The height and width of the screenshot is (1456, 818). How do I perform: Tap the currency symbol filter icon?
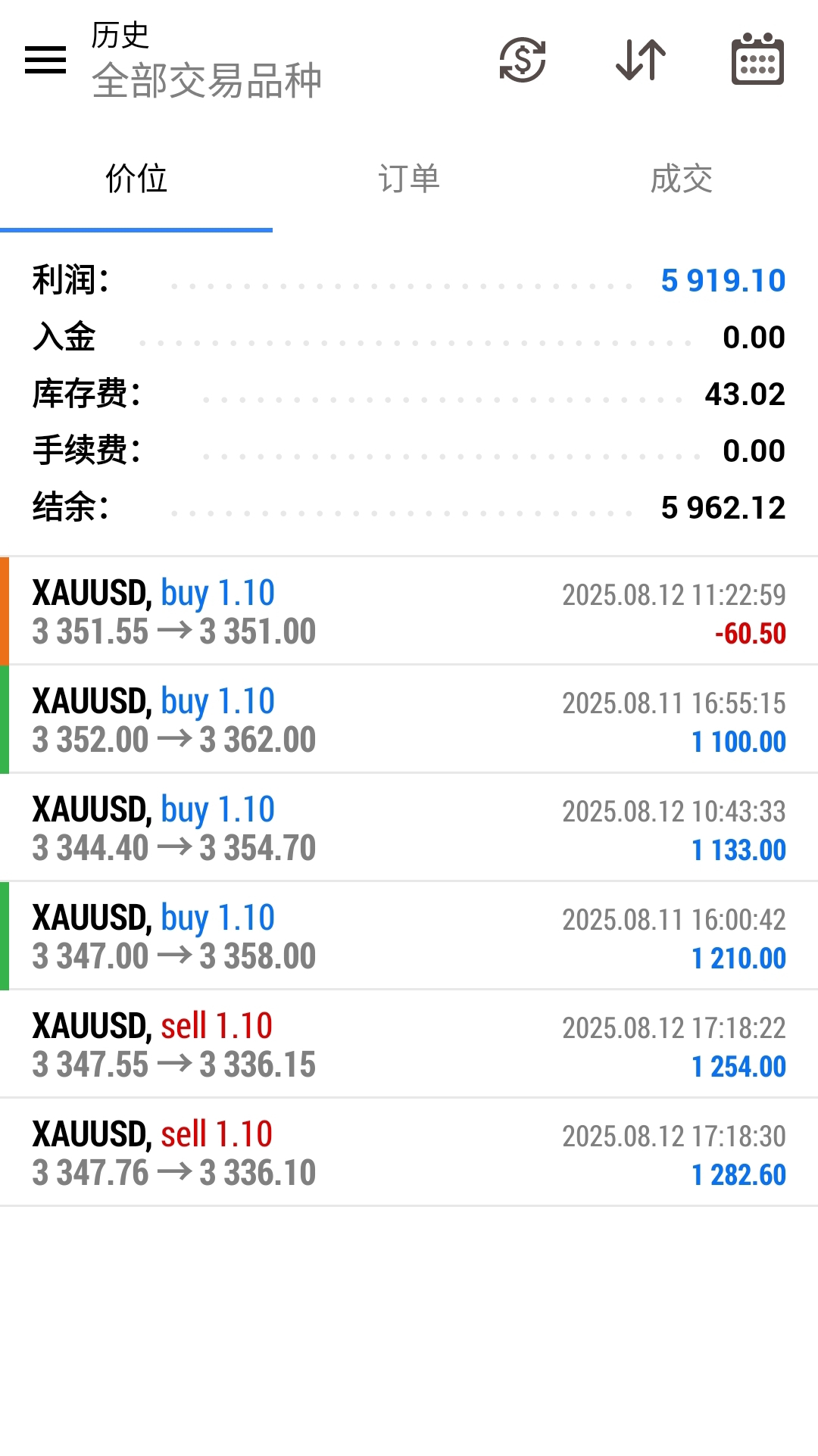(523, 60)
